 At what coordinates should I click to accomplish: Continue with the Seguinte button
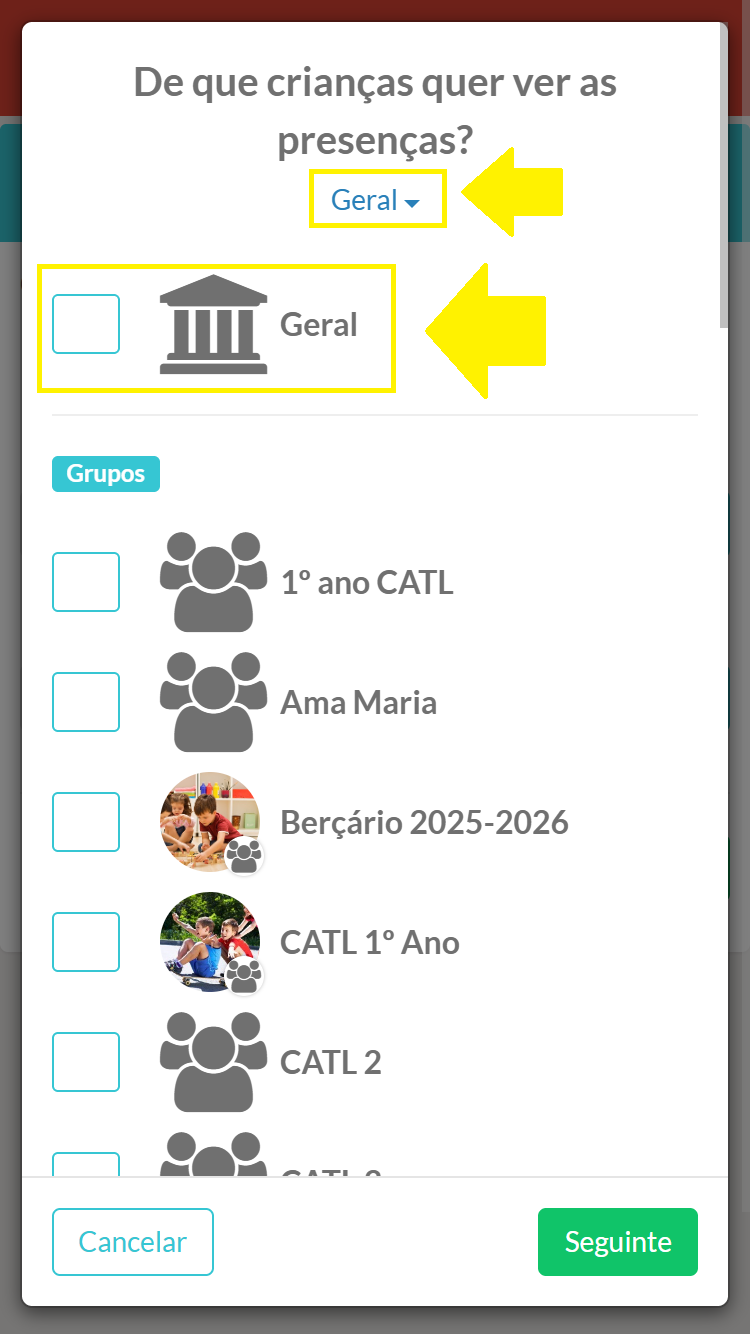click(x=617, y=1242)
